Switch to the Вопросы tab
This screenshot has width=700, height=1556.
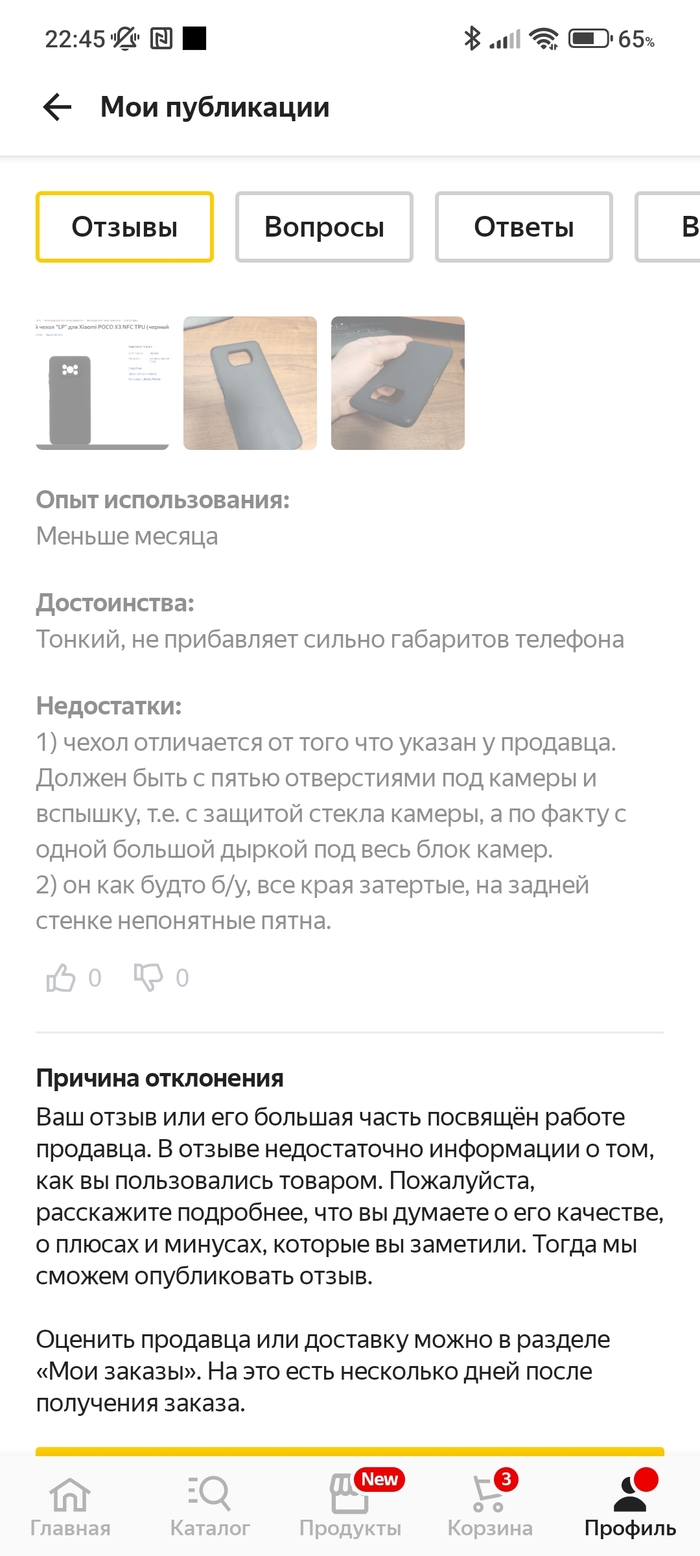(x=324, y=227)
